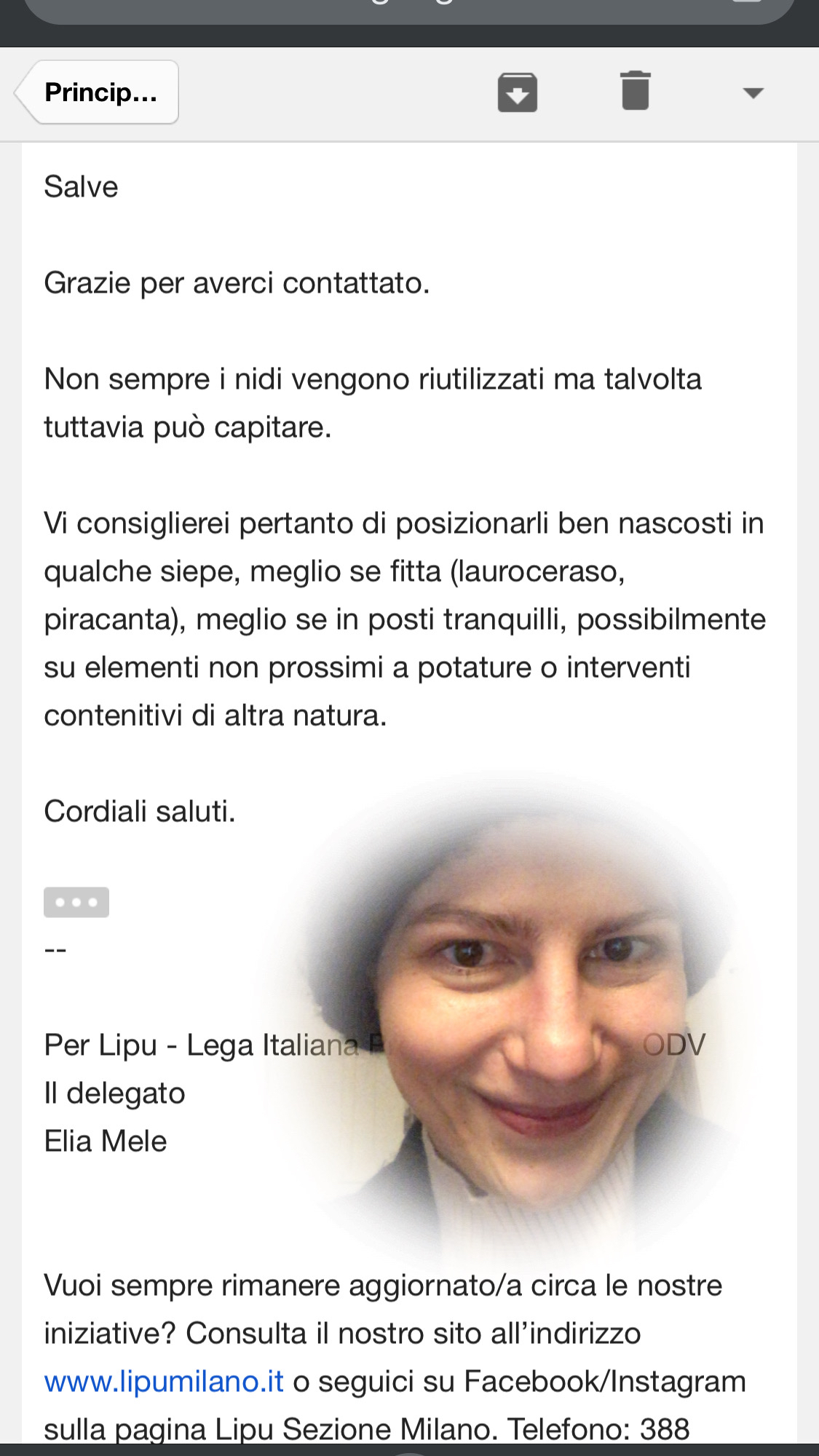Archive this email

518,92
